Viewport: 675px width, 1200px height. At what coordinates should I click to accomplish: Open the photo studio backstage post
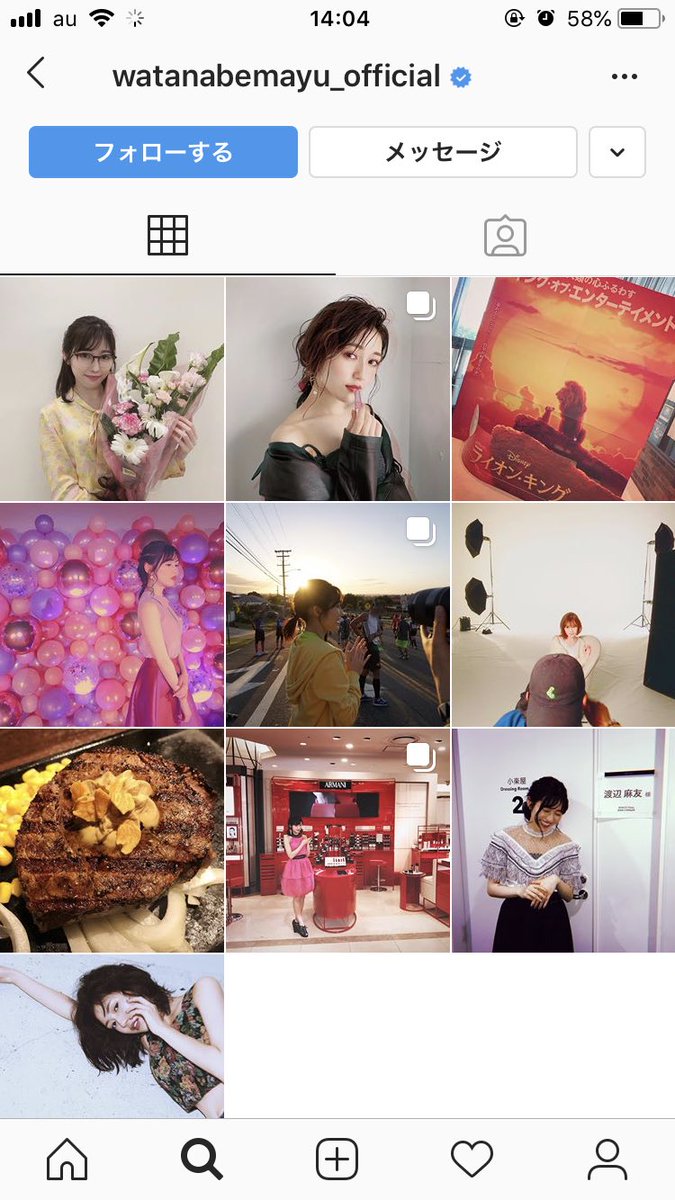coord(563,615)
